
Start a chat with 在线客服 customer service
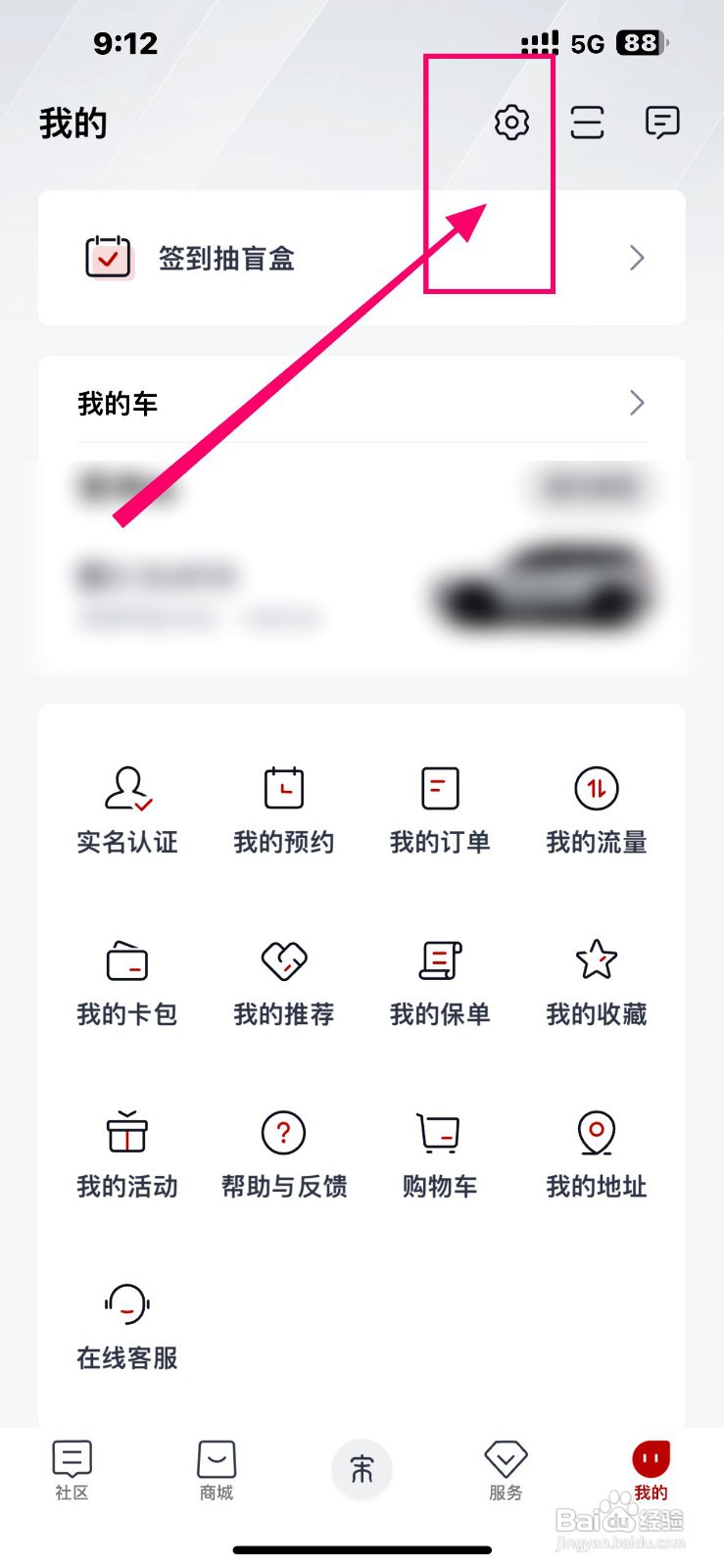[x=126, y=1323]
